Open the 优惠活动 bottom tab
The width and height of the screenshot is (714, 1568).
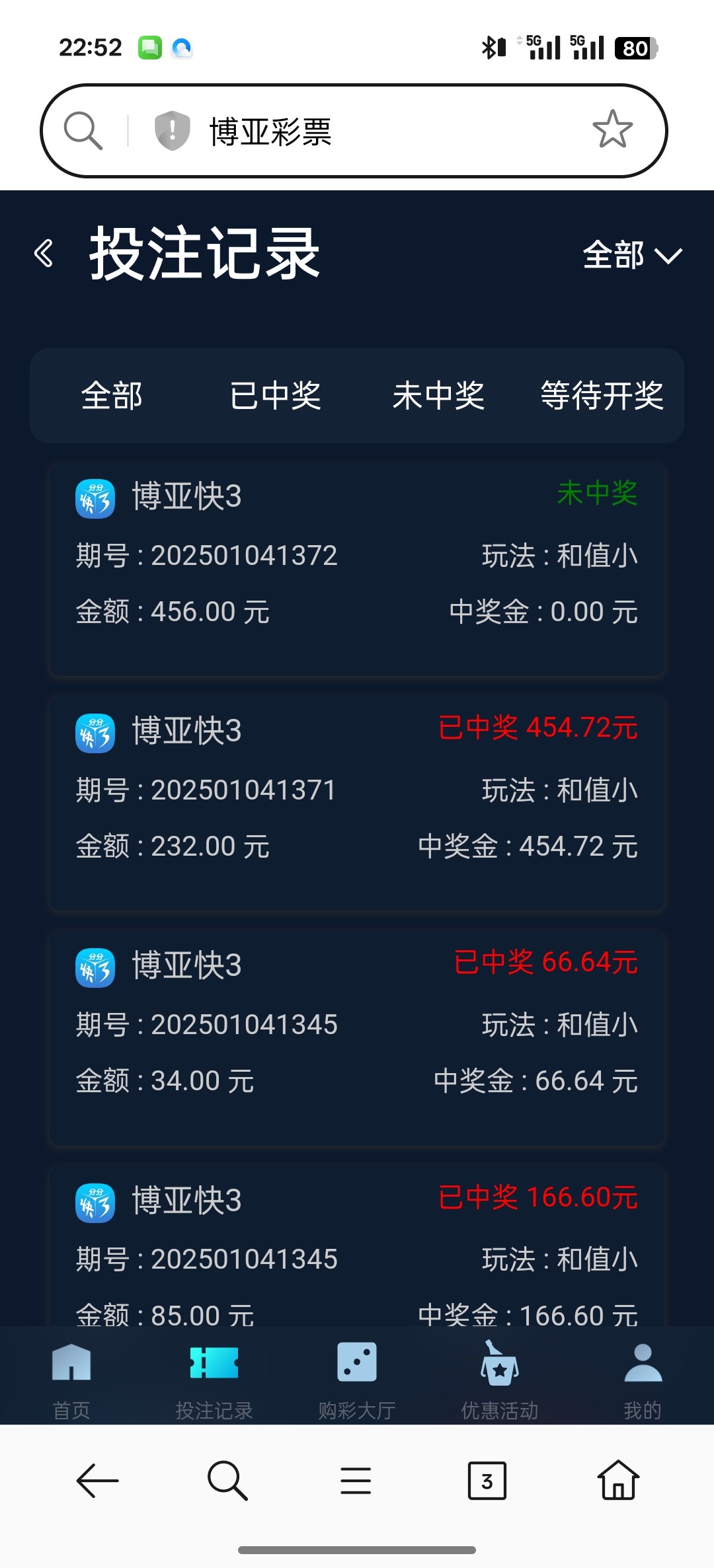[500, 1380]
